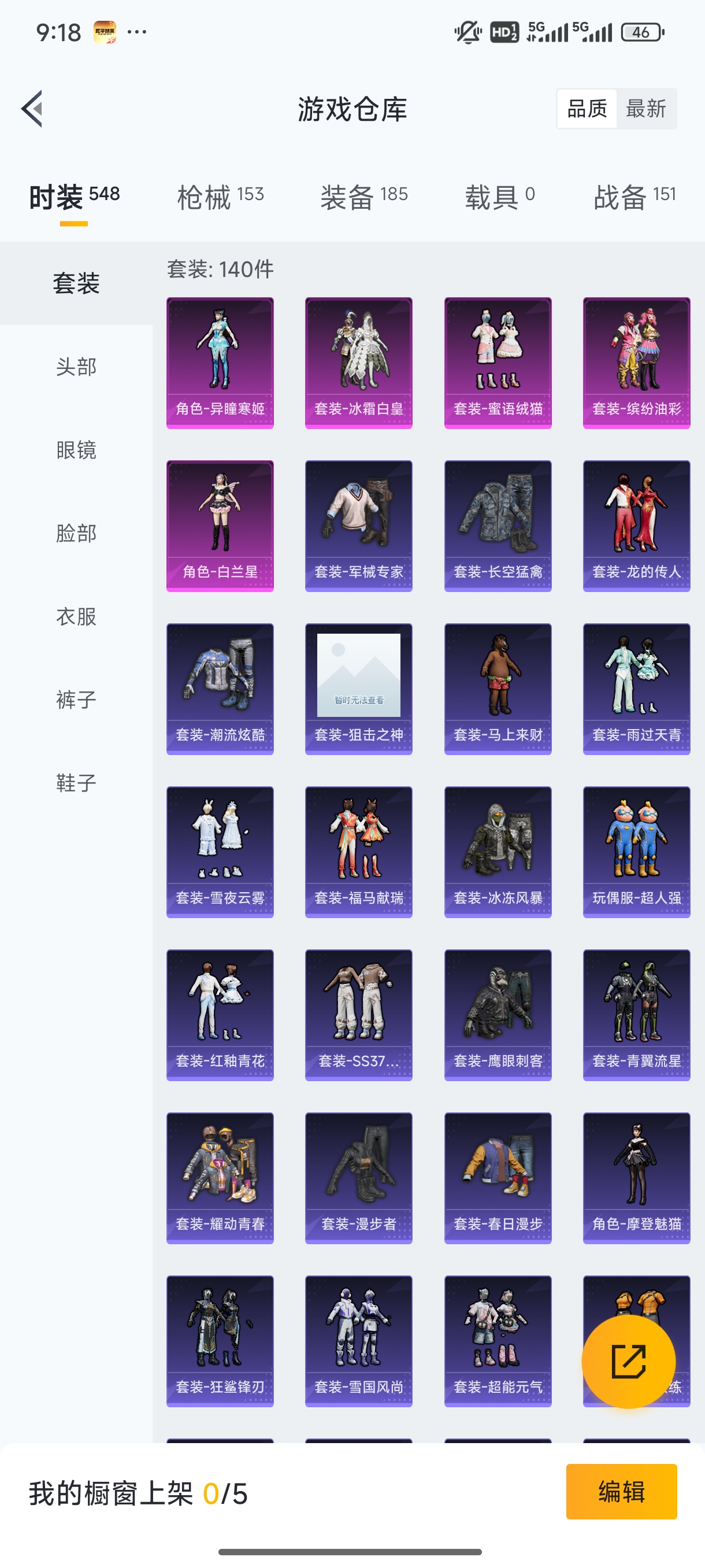The image size is (705, 1568).
Task: Switch to the 枪械 tab
Action: pos(220,197)
